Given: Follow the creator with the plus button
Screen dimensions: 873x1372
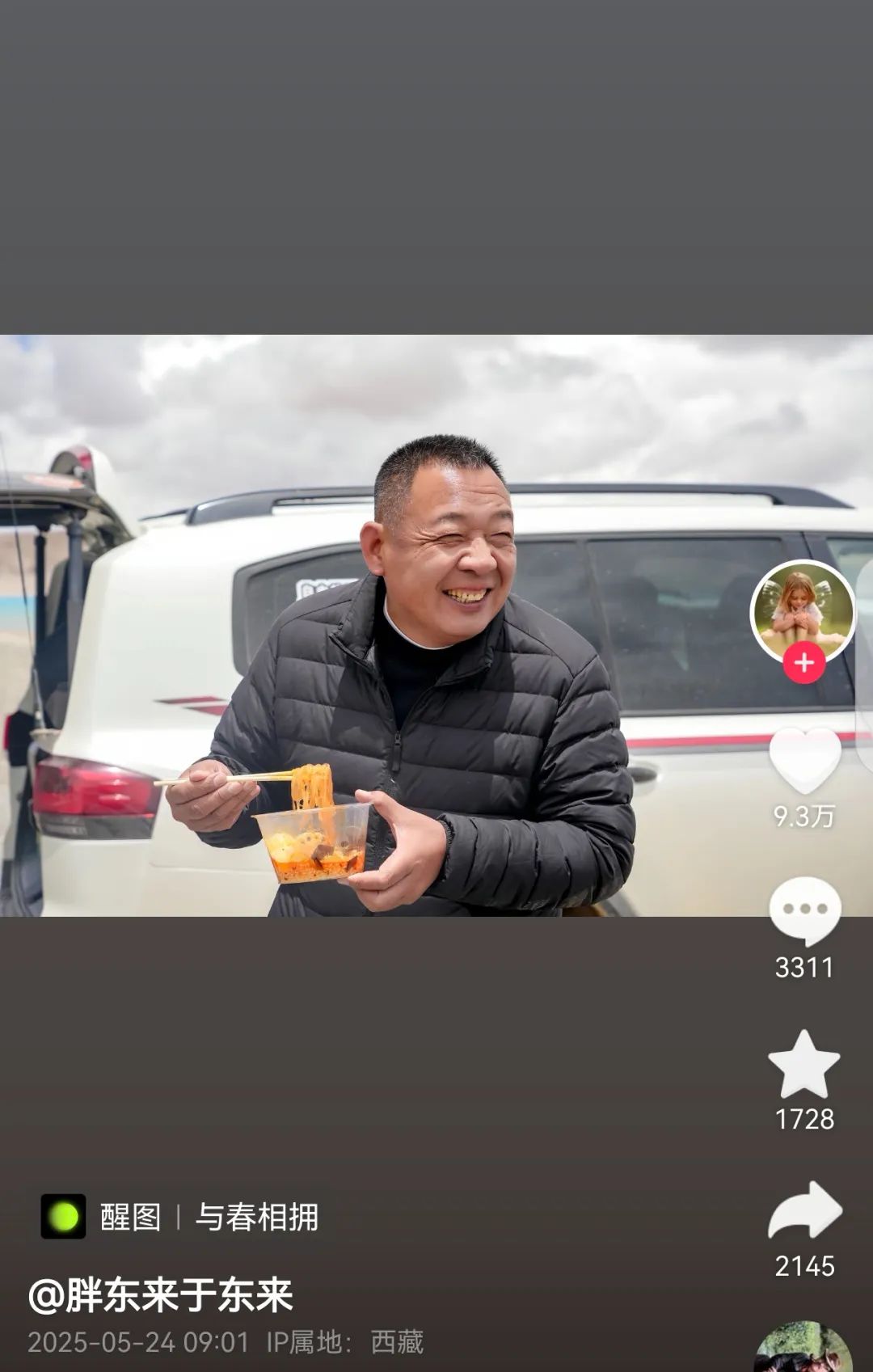Looking at the screenshot, I should coord(803,663).
